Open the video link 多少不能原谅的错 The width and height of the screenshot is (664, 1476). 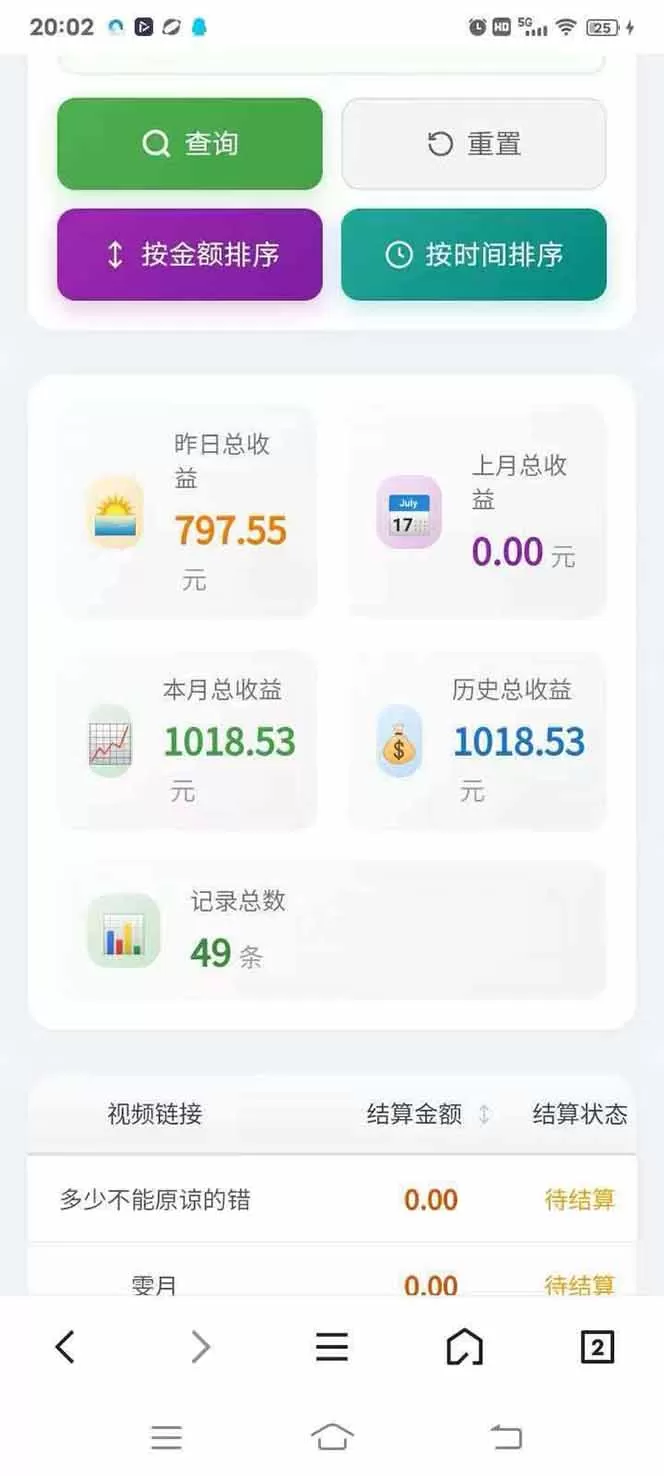pos(155,1199)
